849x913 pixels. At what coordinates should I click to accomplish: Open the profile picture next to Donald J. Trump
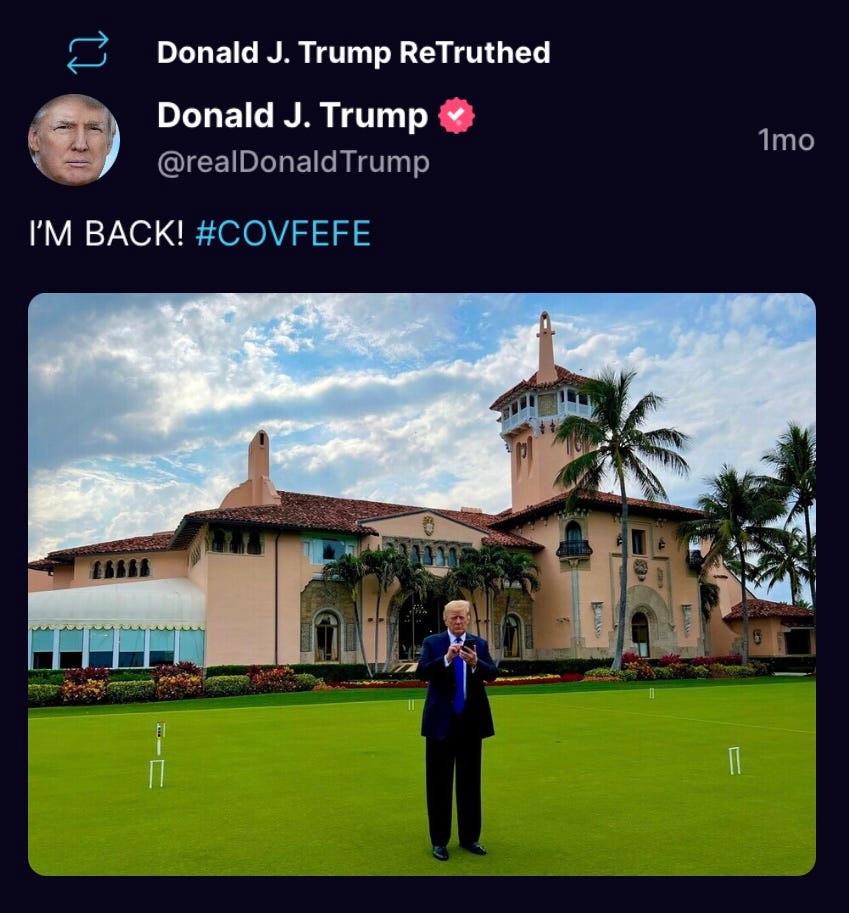point(73,140)
